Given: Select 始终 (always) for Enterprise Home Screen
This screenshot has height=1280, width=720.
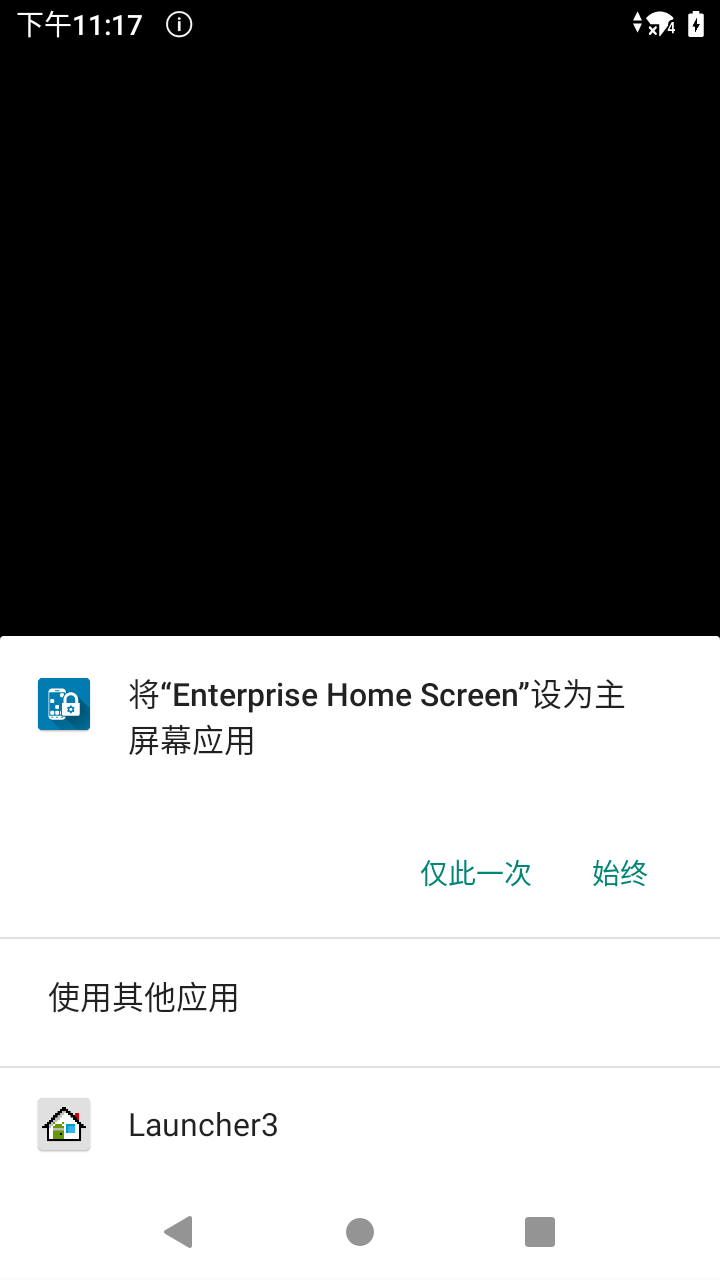Looking at the screenshot, I should click(x=620, y=873).
